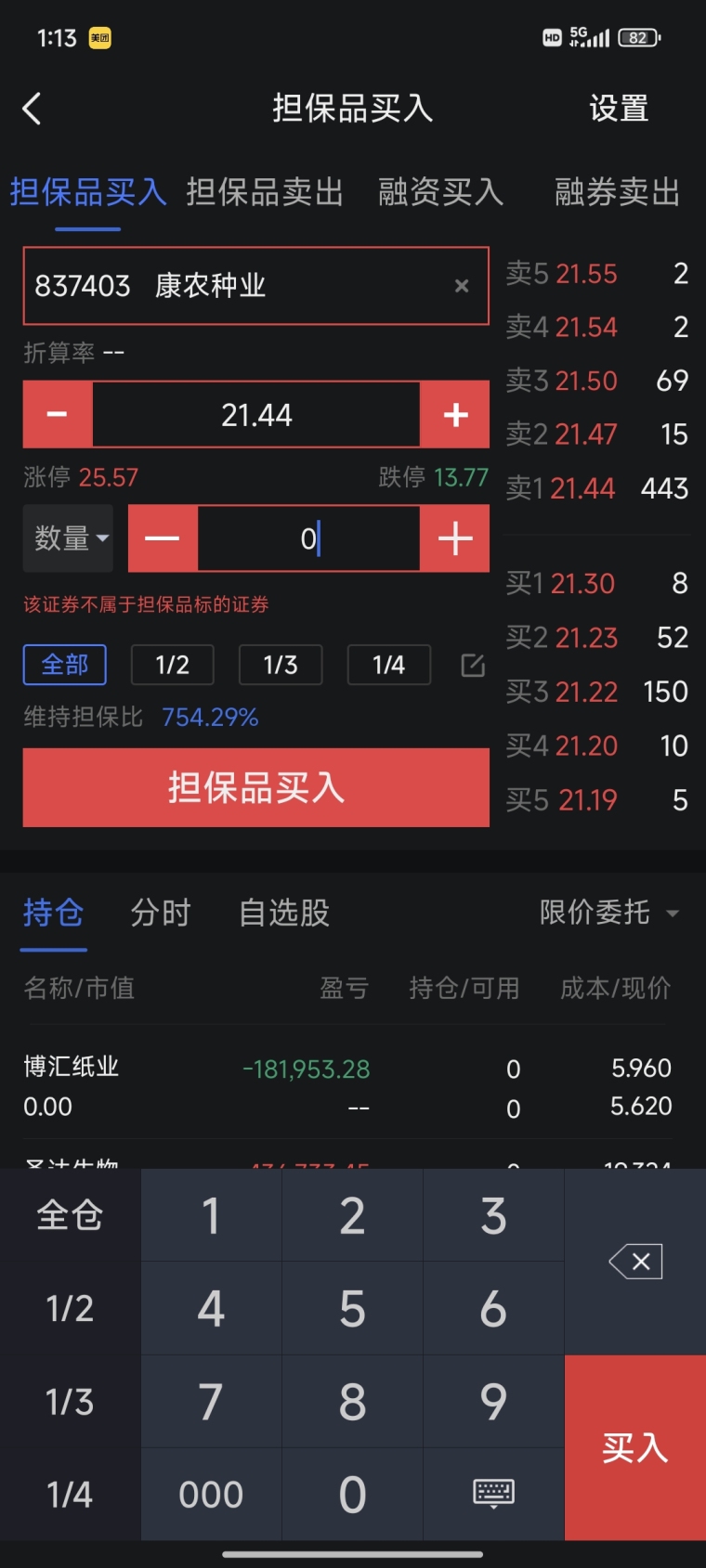
Task: Select the 全部 position option
Action: 64,665
